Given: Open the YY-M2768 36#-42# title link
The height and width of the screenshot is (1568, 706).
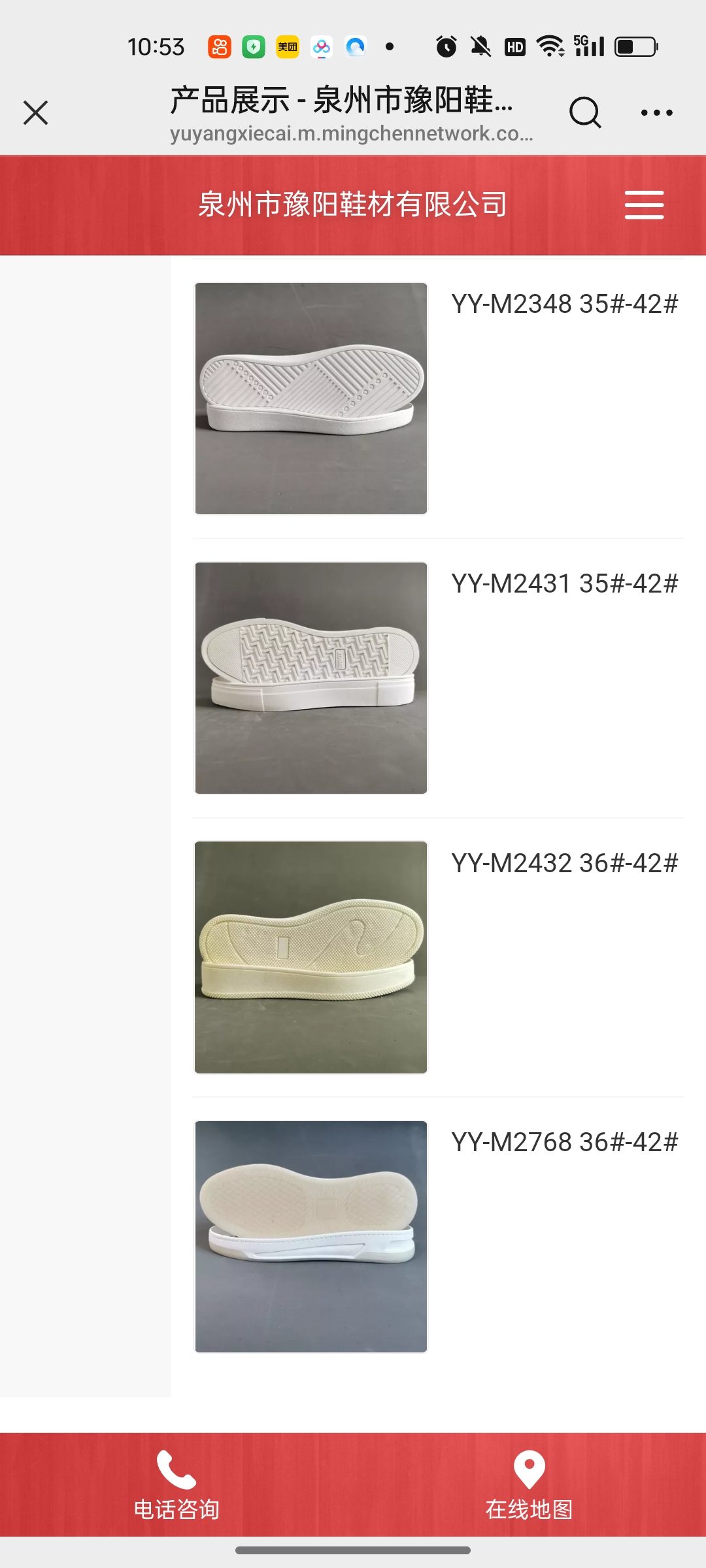Looking at the screenshot, I should click(x=565, y=1142).
